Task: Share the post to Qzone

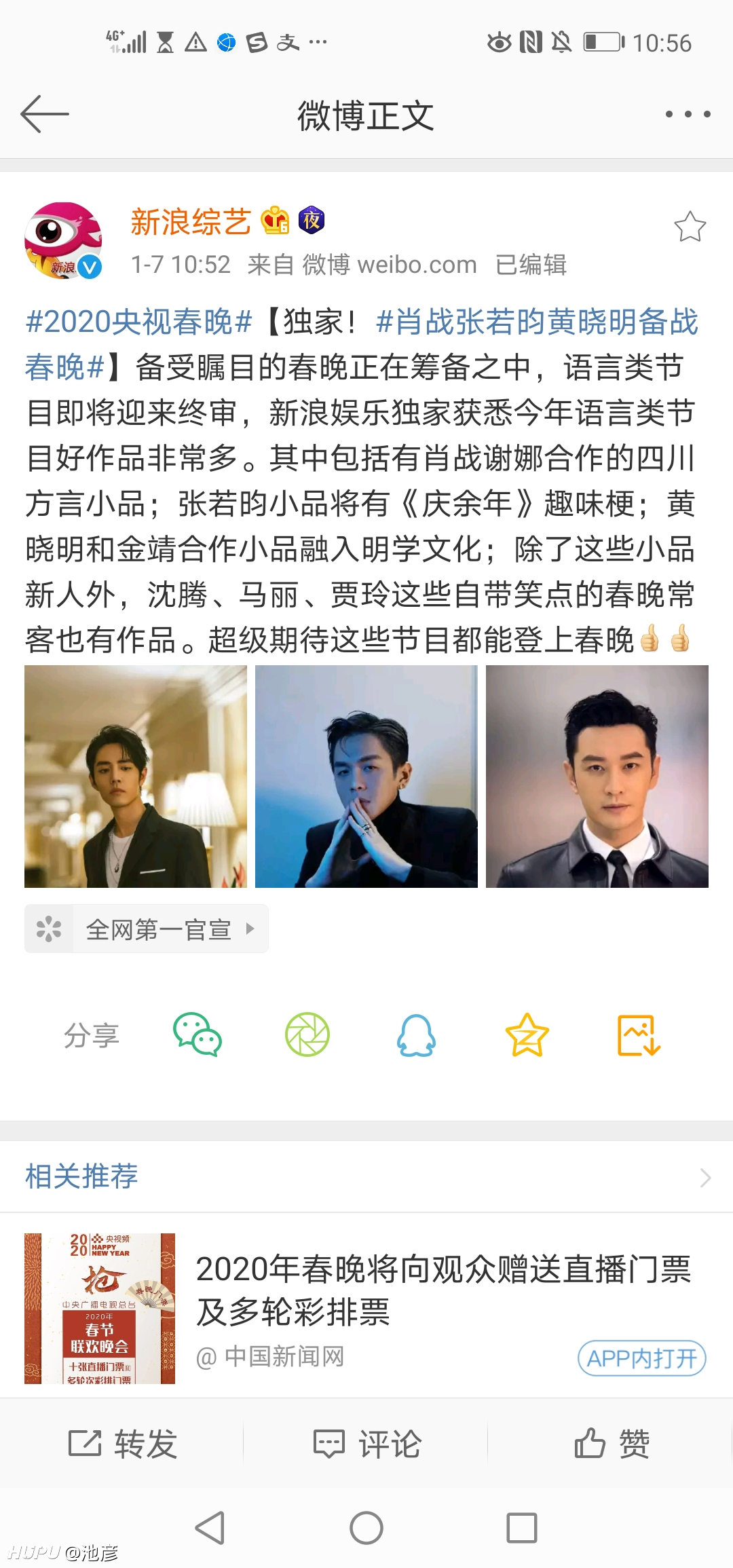Action: [527, 1034]
